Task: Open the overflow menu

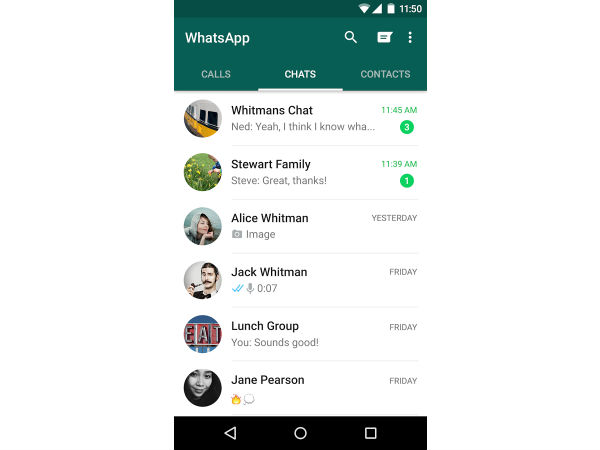Action: 410,38
